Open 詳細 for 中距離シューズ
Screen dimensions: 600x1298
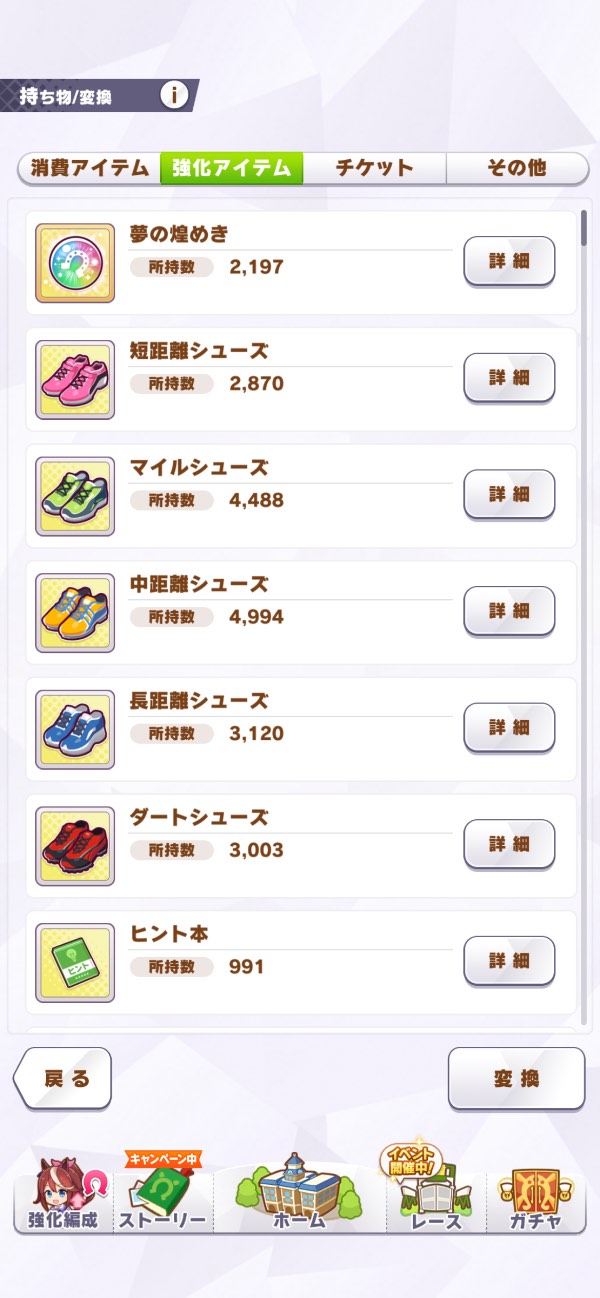(509, 611)
